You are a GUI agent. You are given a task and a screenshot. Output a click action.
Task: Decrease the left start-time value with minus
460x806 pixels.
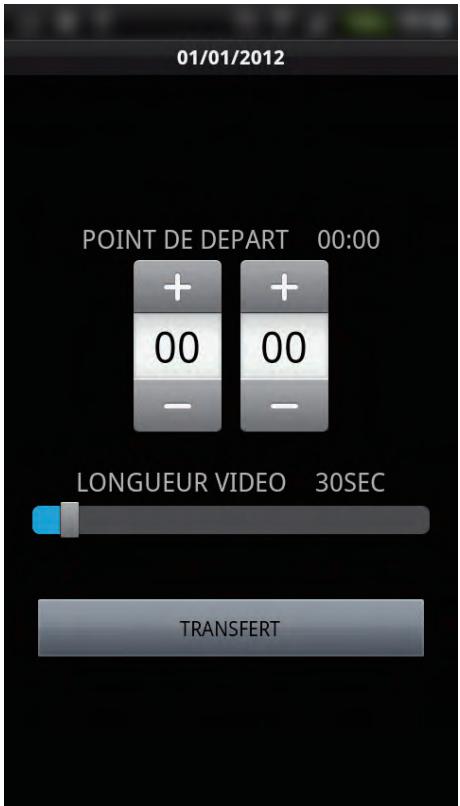177,406
